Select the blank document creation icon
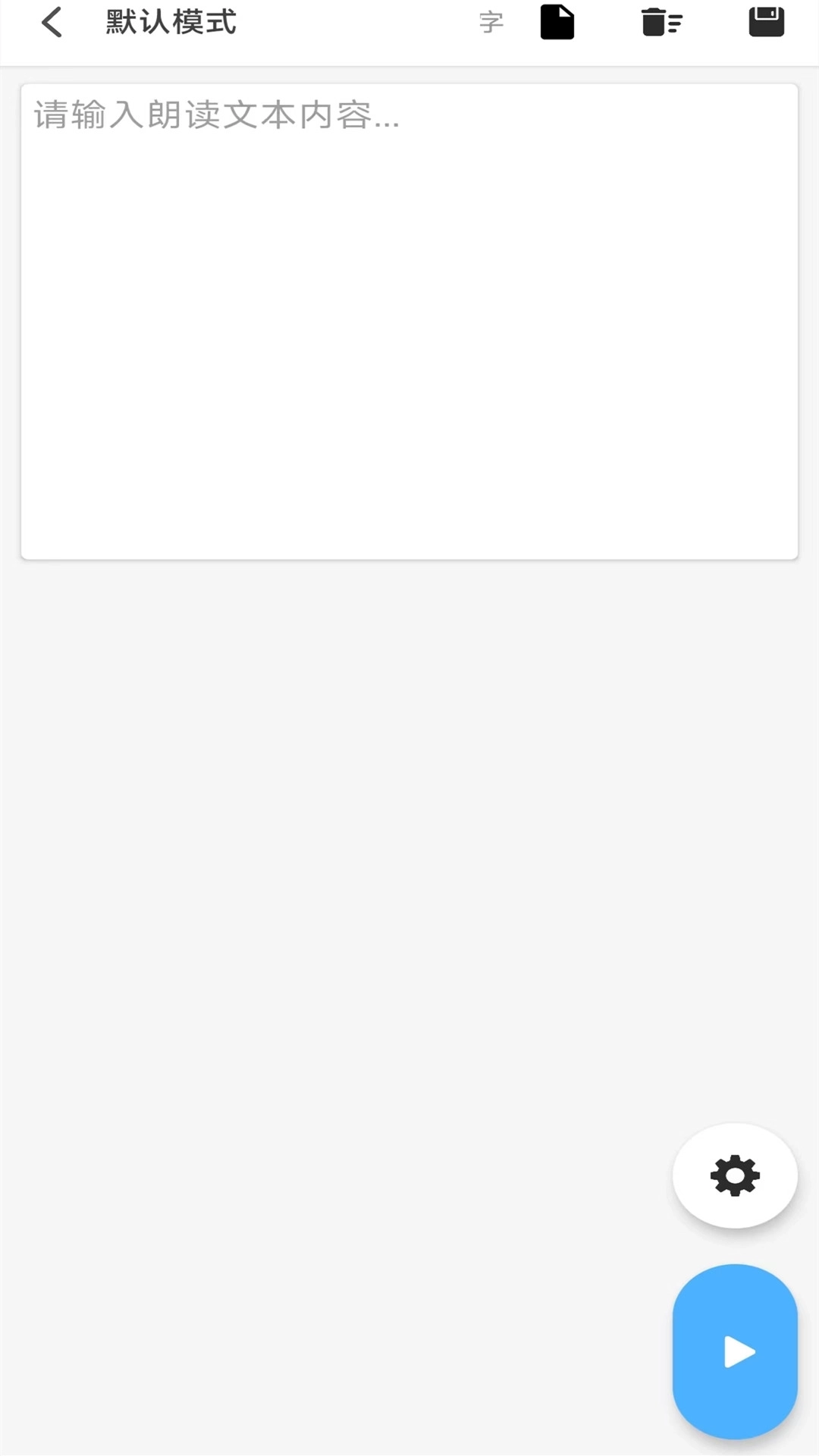 (557, 23)
